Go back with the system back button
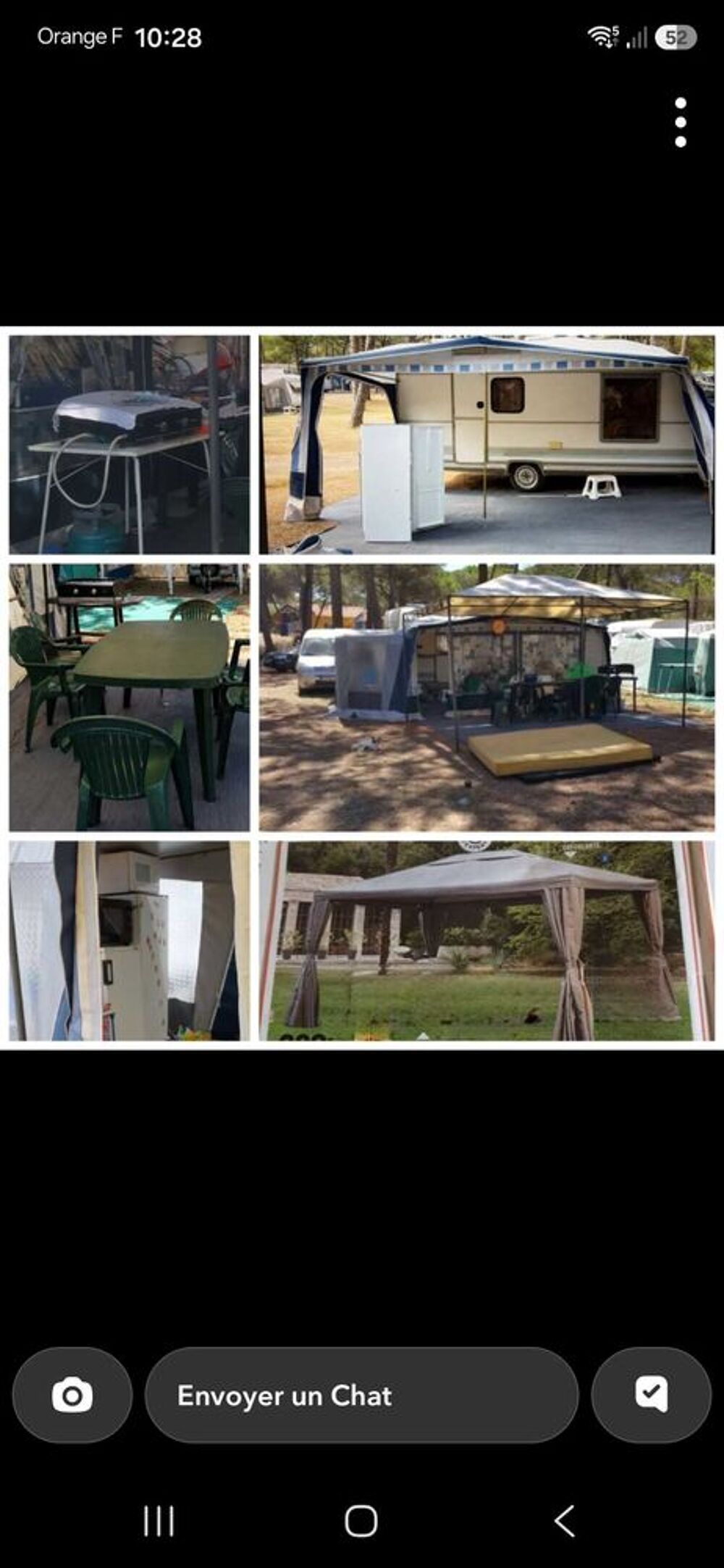 [x=564, y=1521]
